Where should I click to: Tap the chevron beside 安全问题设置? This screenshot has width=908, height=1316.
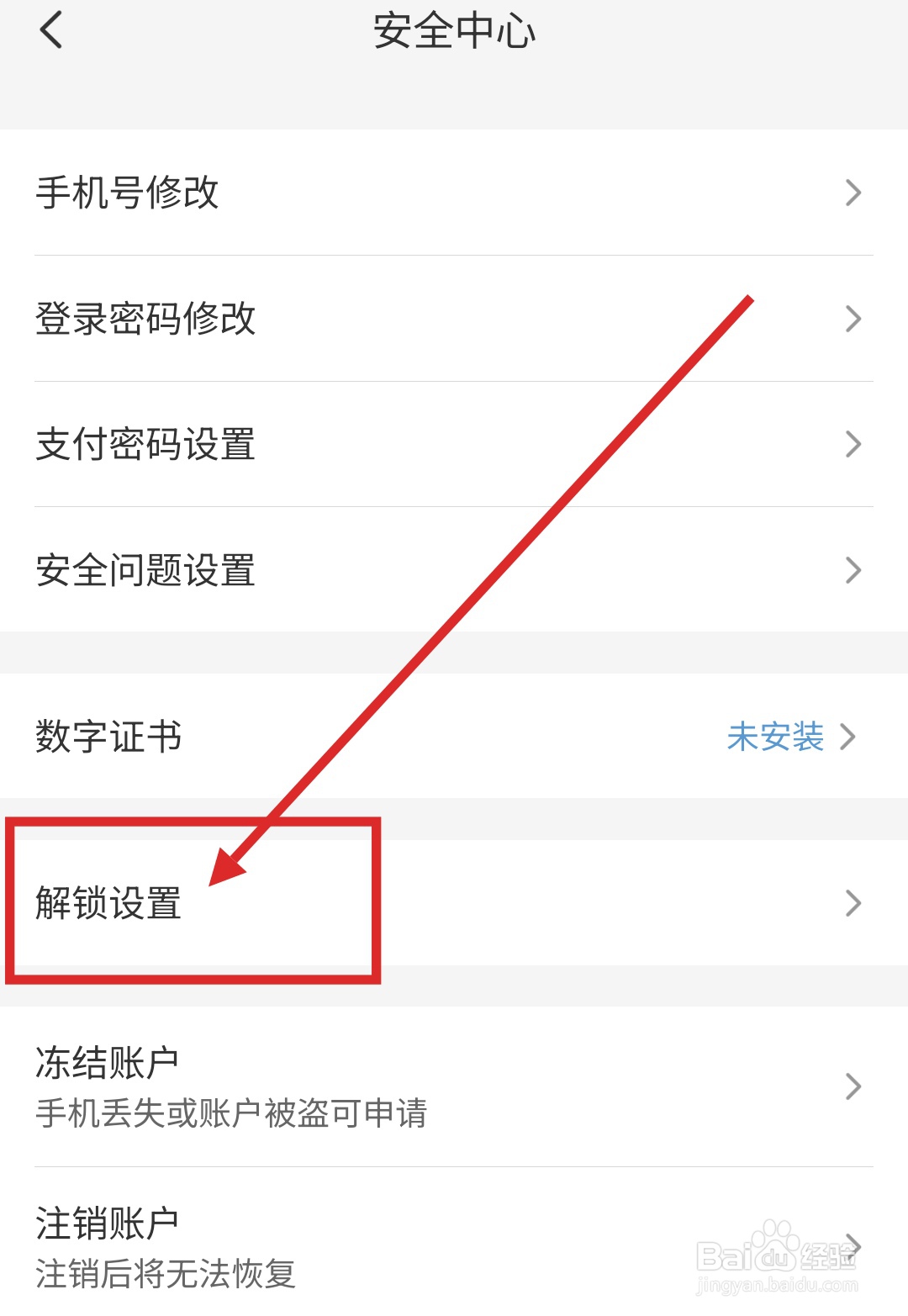[x=853, y=571]
